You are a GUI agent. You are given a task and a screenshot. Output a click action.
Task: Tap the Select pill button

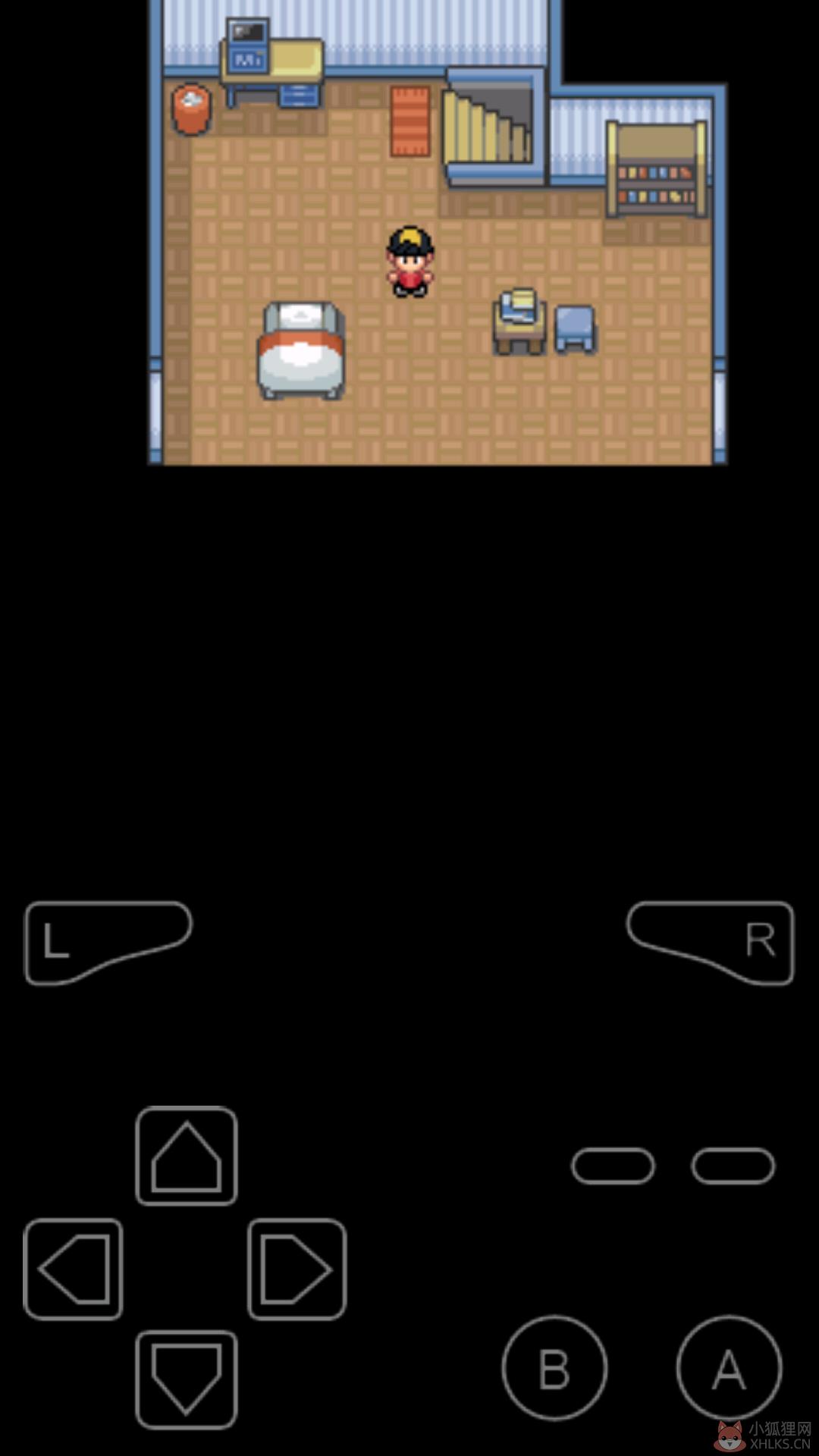(613, 1166)
